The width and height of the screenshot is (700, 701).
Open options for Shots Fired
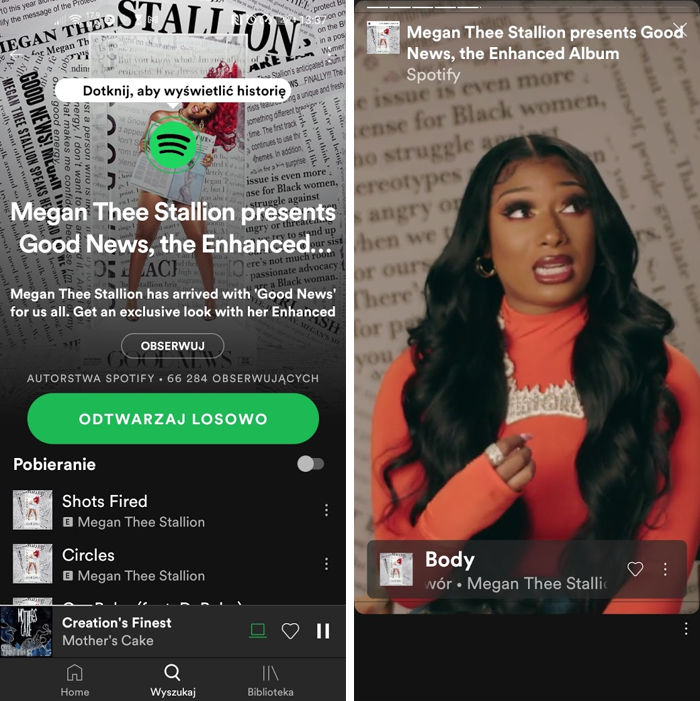326,510
